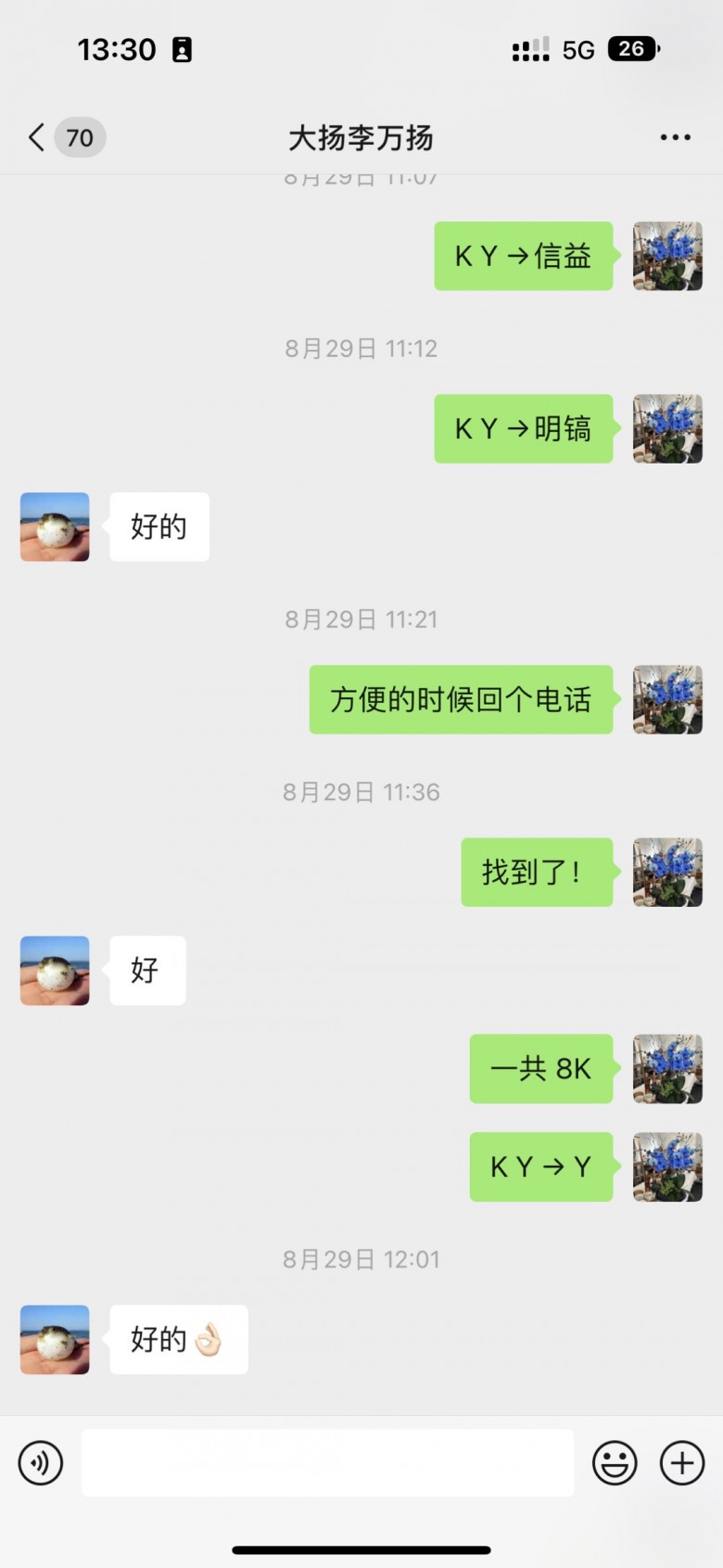Open the emoji sticker panel
The image size is (723, 1568).
[x=615, y=1463]
